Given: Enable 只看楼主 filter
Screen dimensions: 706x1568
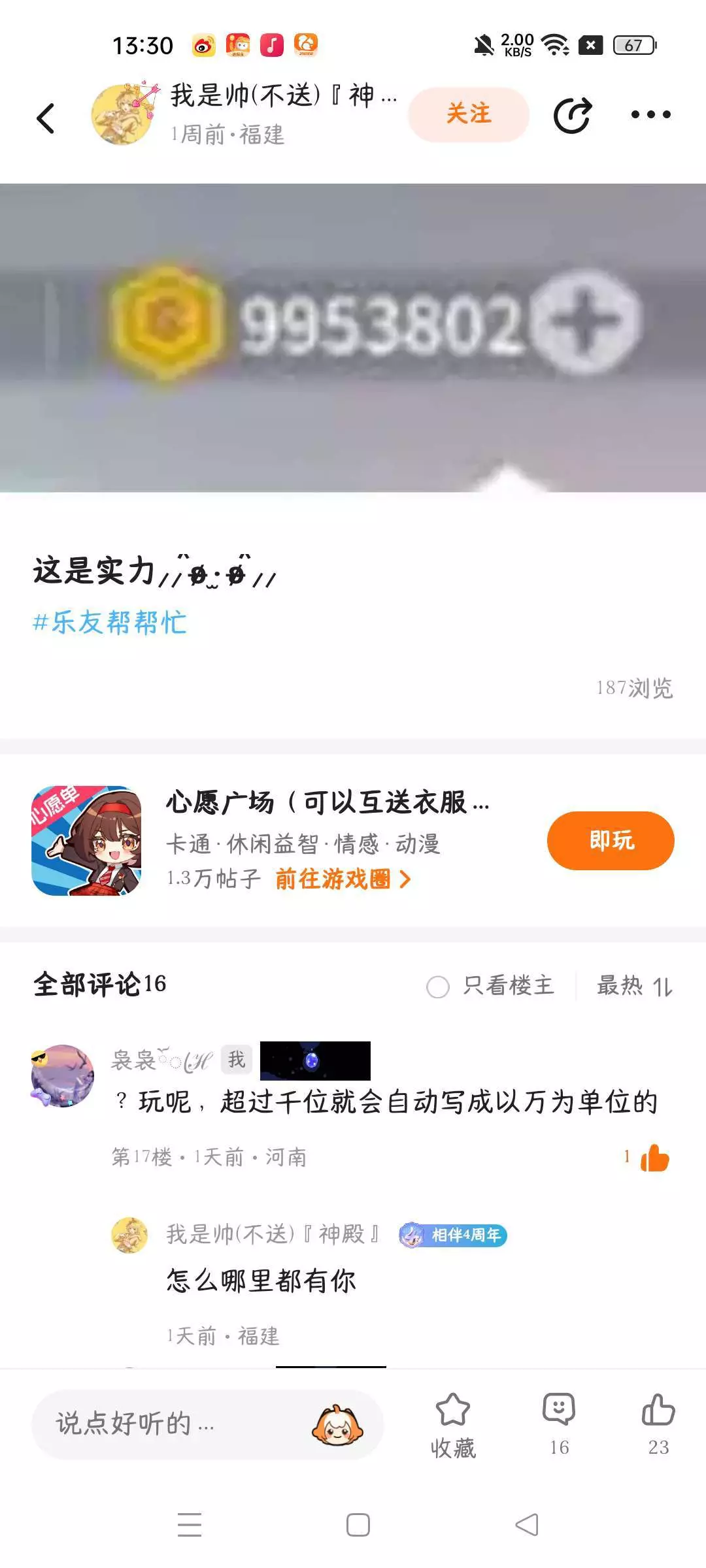Looking at the screenshot, I should (x=490, y=985).
